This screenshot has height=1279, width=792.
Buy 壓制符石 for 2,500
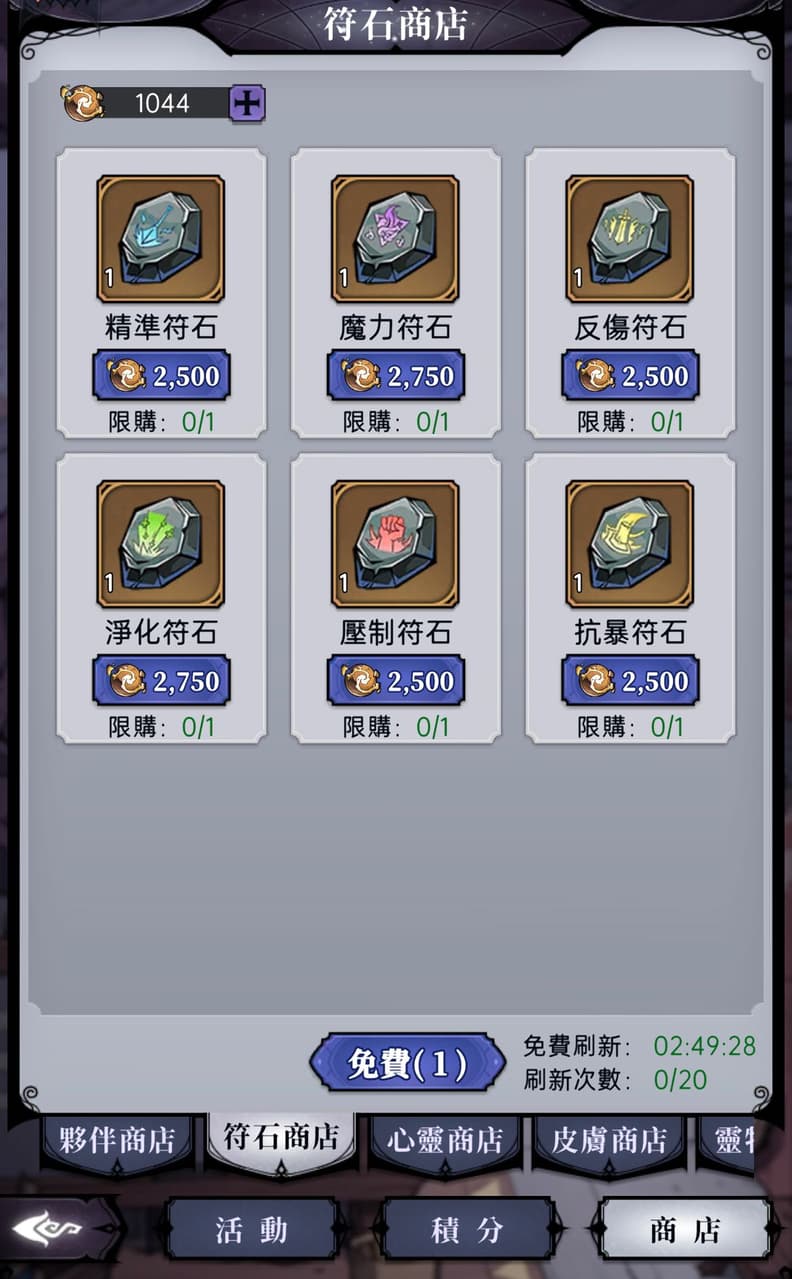(x=395, y=680)
